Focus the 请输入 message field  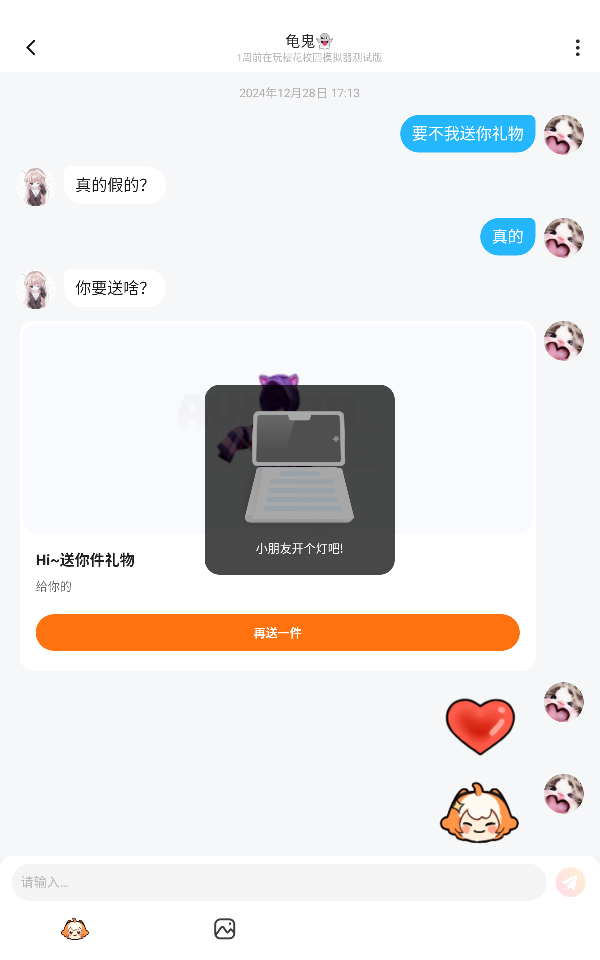[x=279, y=882]
